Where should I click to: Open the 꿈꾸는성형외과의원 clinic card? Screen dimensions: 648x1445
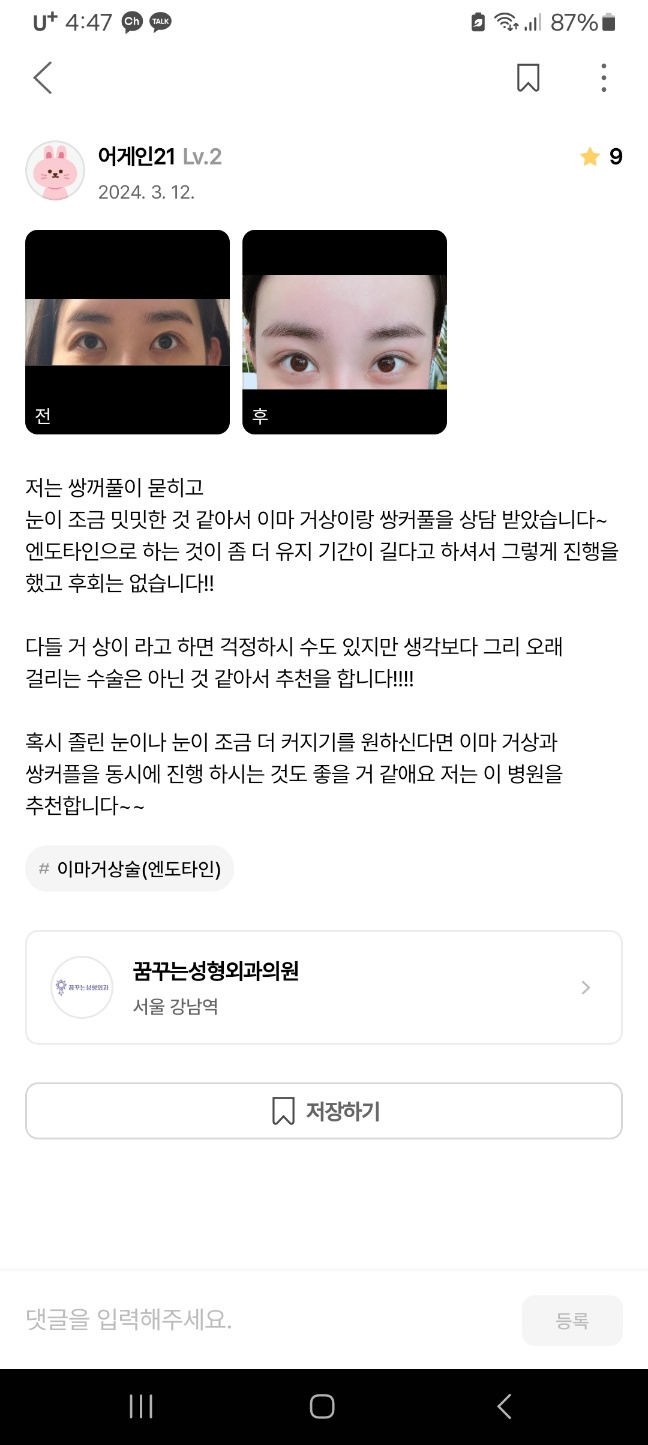point(323,987)
